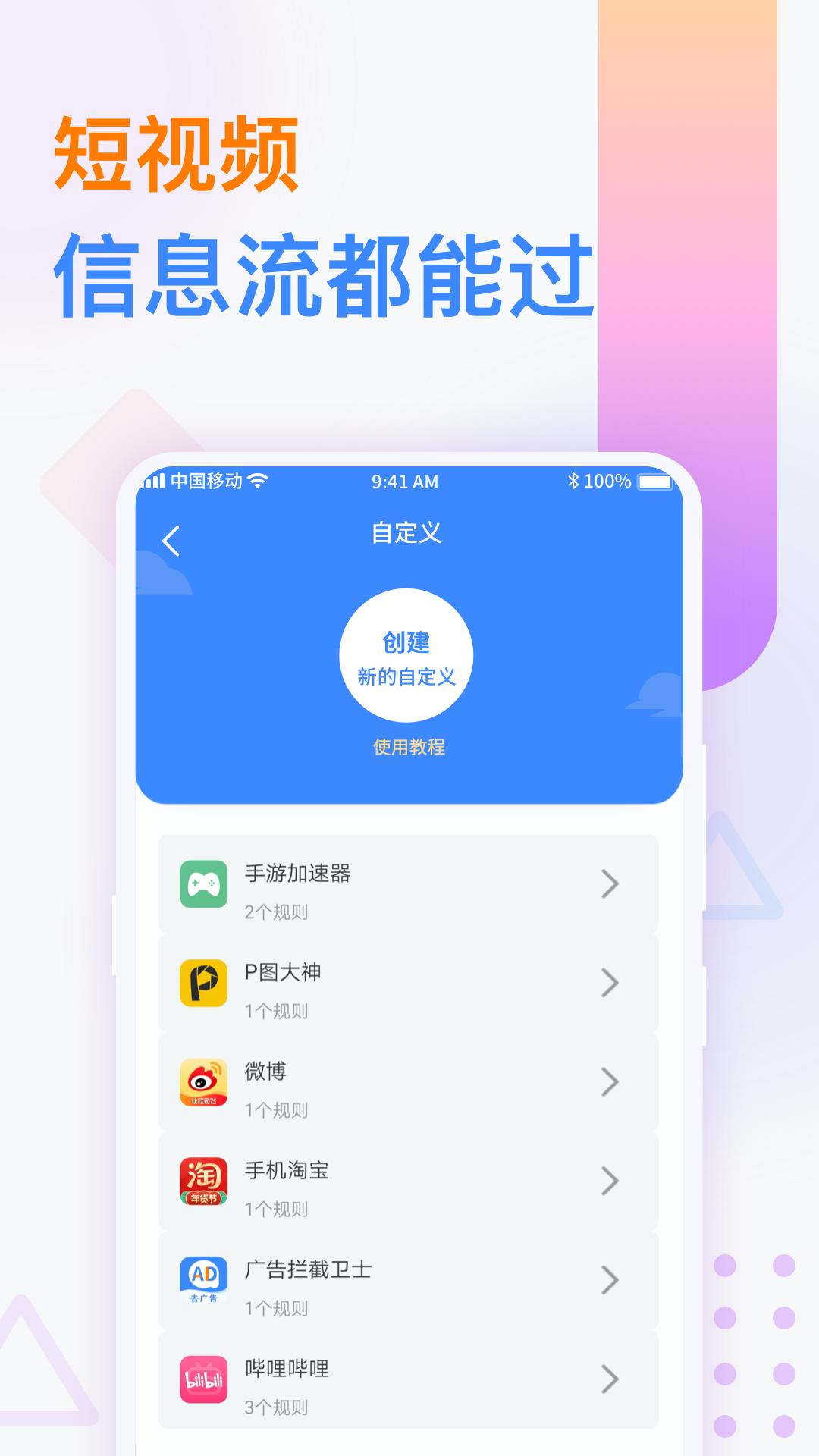Select the P图大神 app icon
This screenshot has width=819, height=1456.
(x=203, y=982)
